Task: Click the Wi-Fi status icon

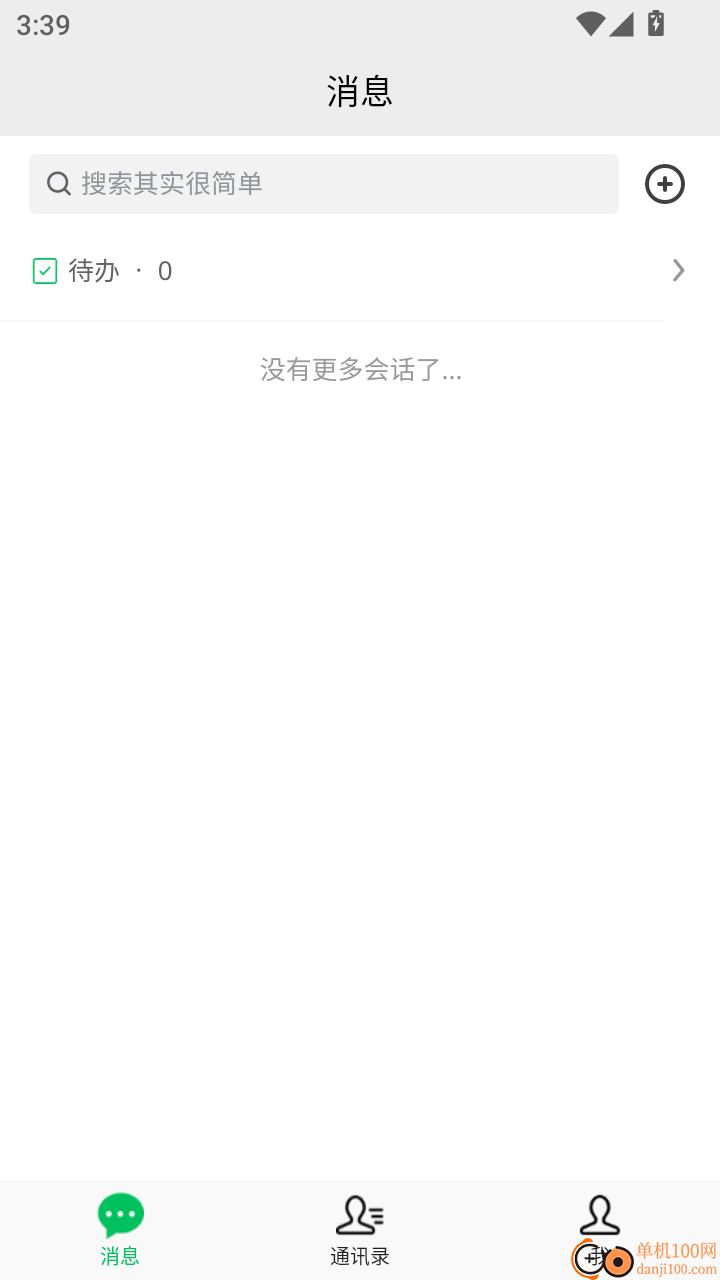Action: click(x=590, y=24)
